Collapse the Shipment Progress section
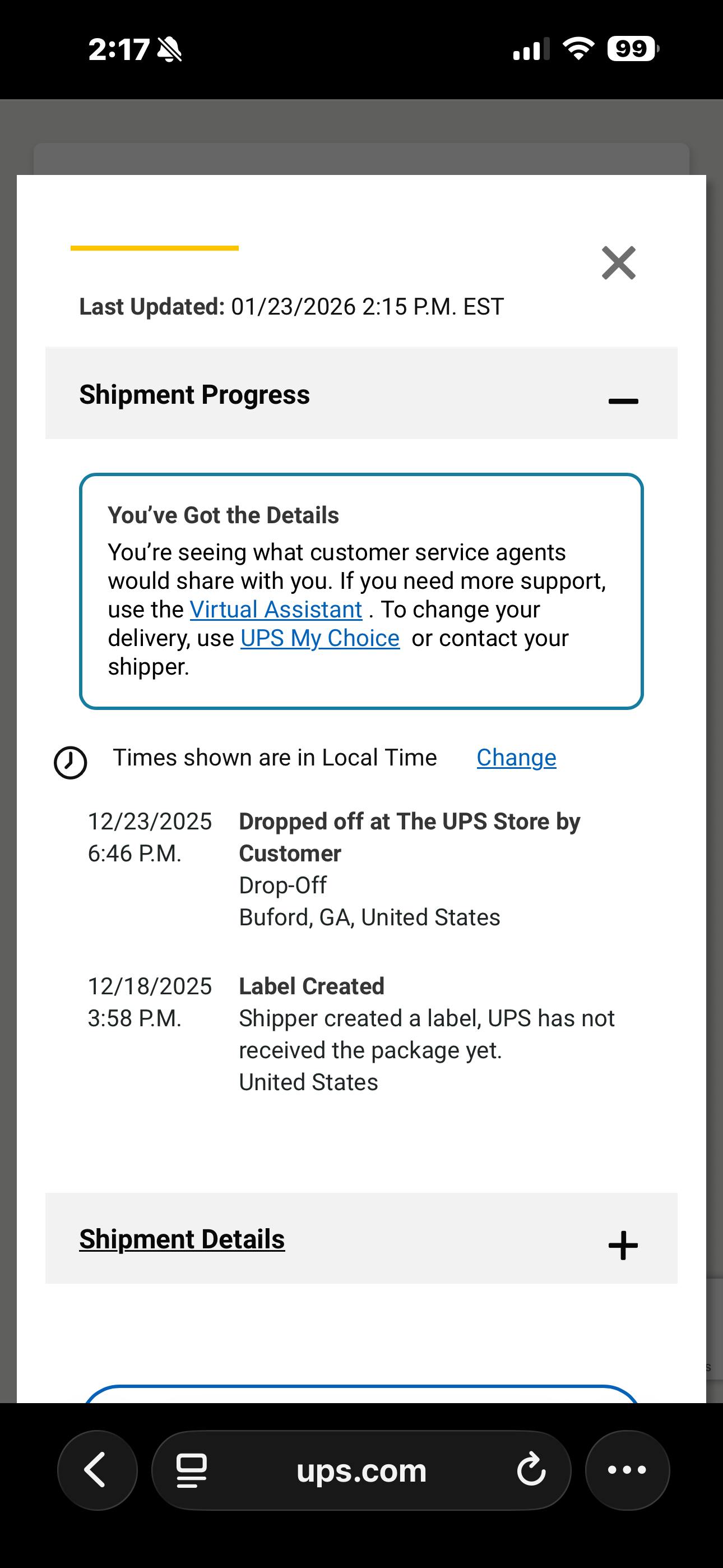 click(x=623, y=400)
